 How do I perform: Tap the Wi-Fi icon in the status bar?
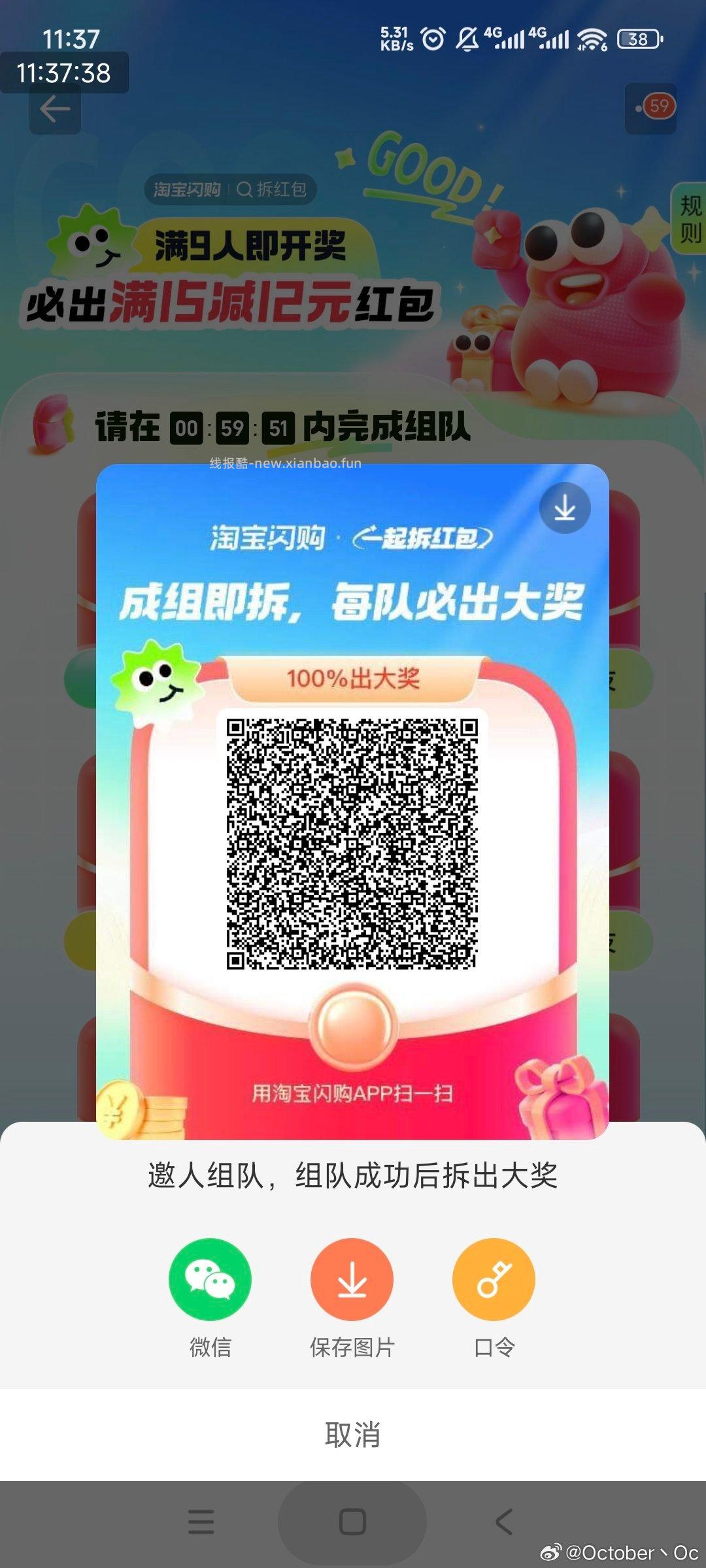[x=590, y=39]
